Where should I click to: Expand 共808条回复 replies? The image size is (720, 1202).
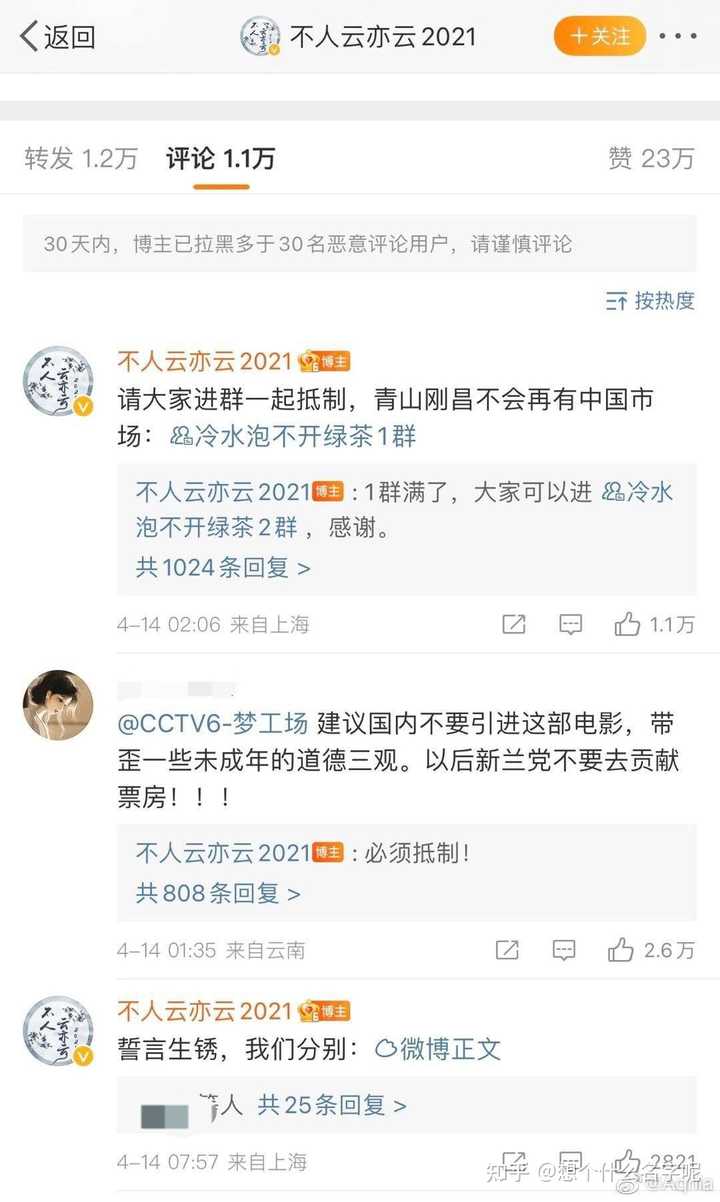pyautogui.click(x=218, y=893)
